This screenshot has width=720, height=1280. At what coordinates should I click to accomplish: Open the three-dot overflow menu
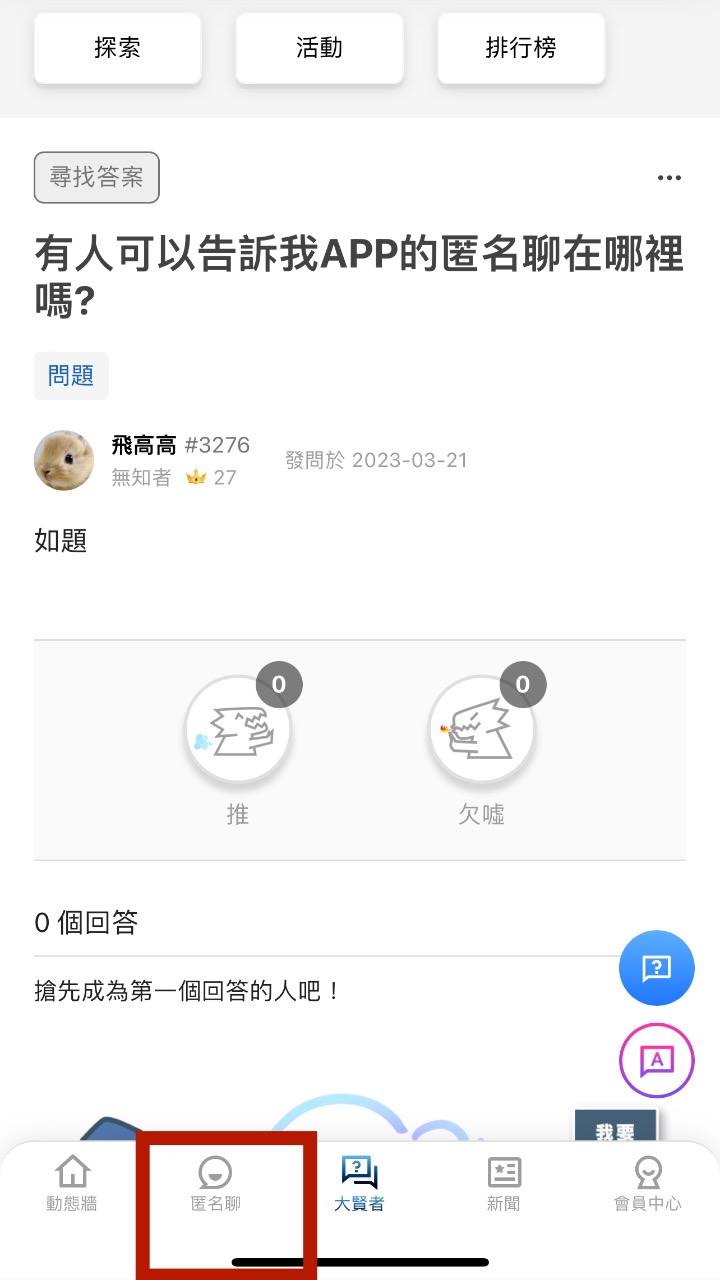tap(670, 178)
